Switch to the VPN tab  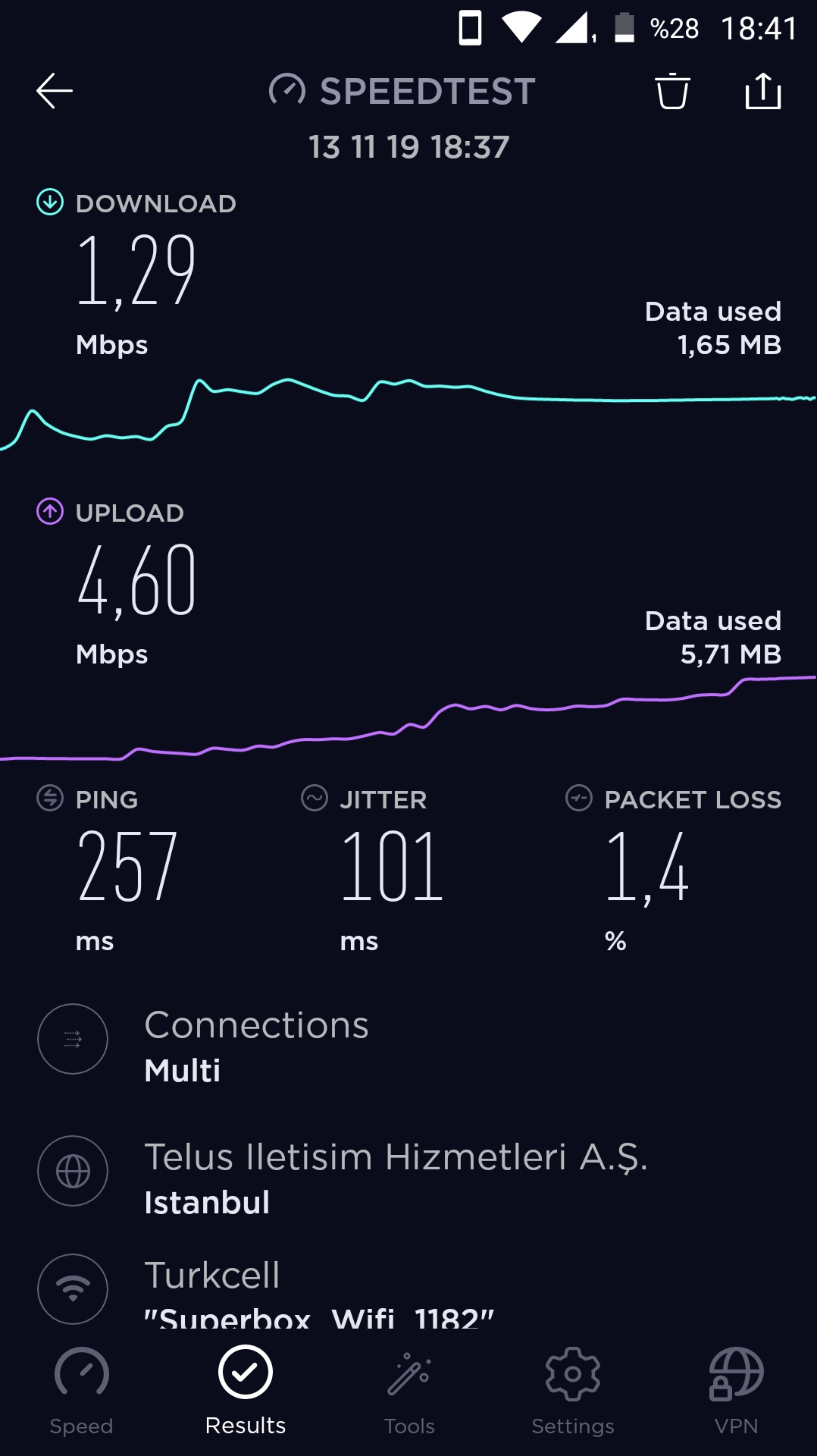tap(736, 1392)
